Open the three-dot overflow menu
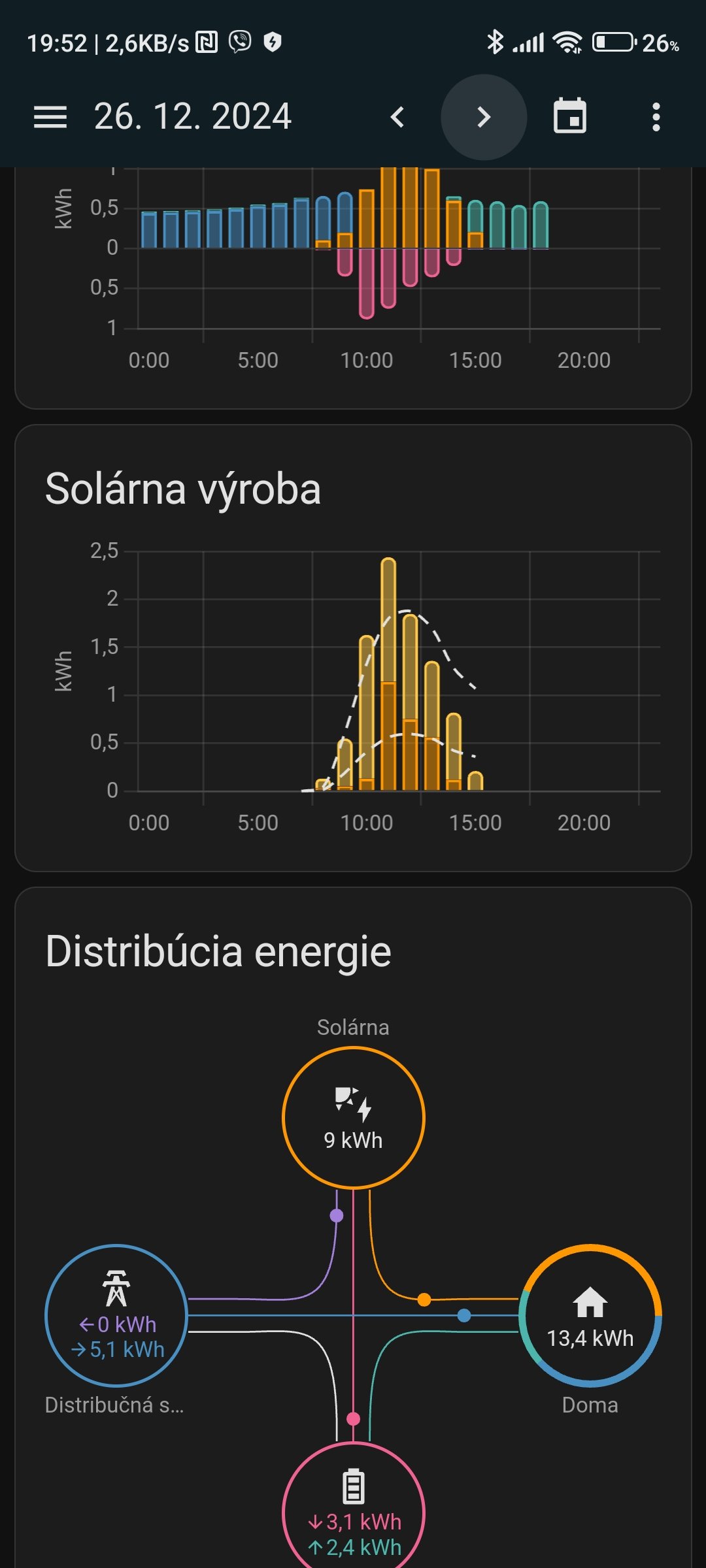Screen dimensions: 706x1568 pyautogui.click(x=656, y=118)
